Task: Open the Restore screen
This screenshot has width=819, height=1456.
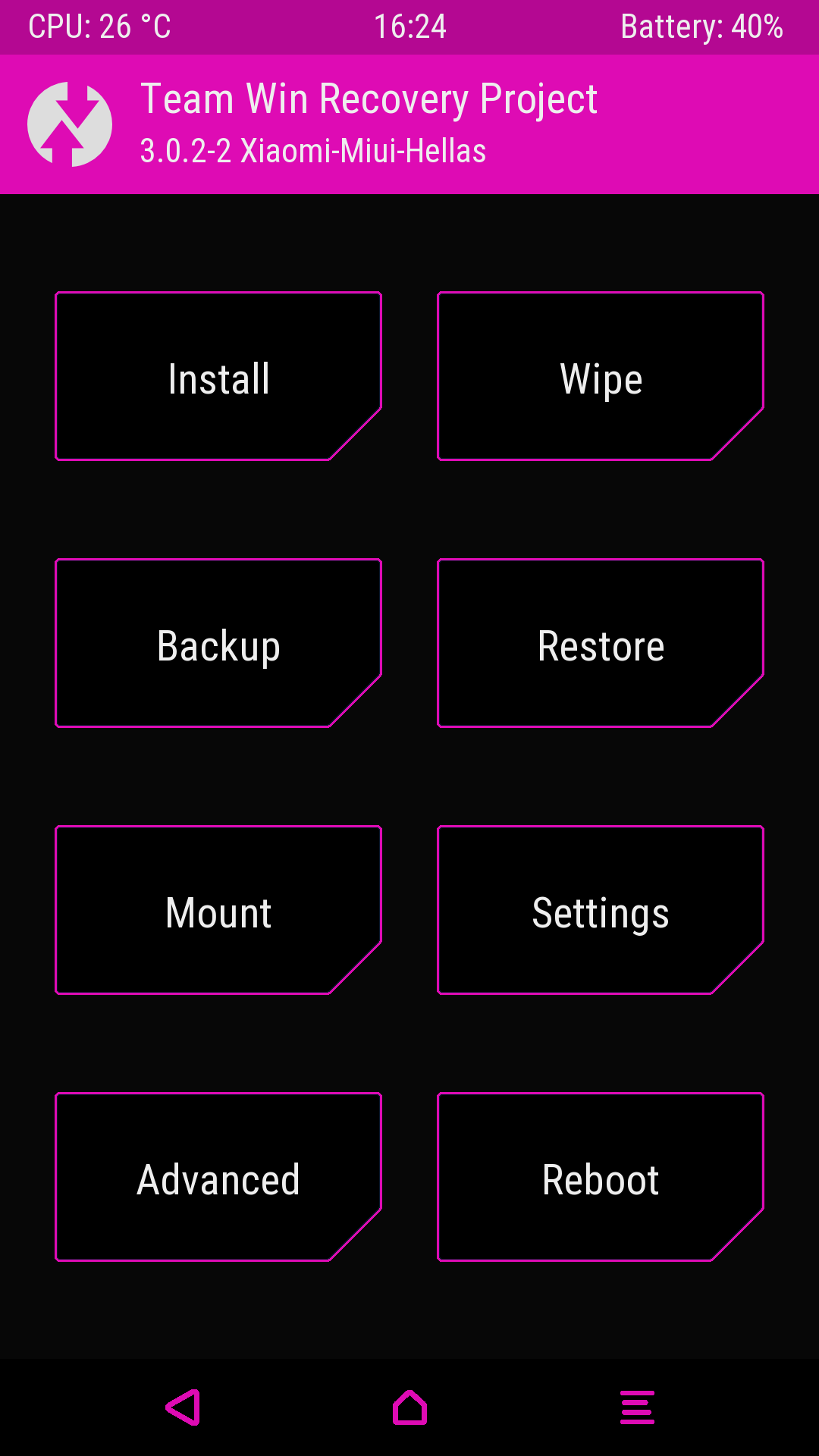Action: pos(601,643)
